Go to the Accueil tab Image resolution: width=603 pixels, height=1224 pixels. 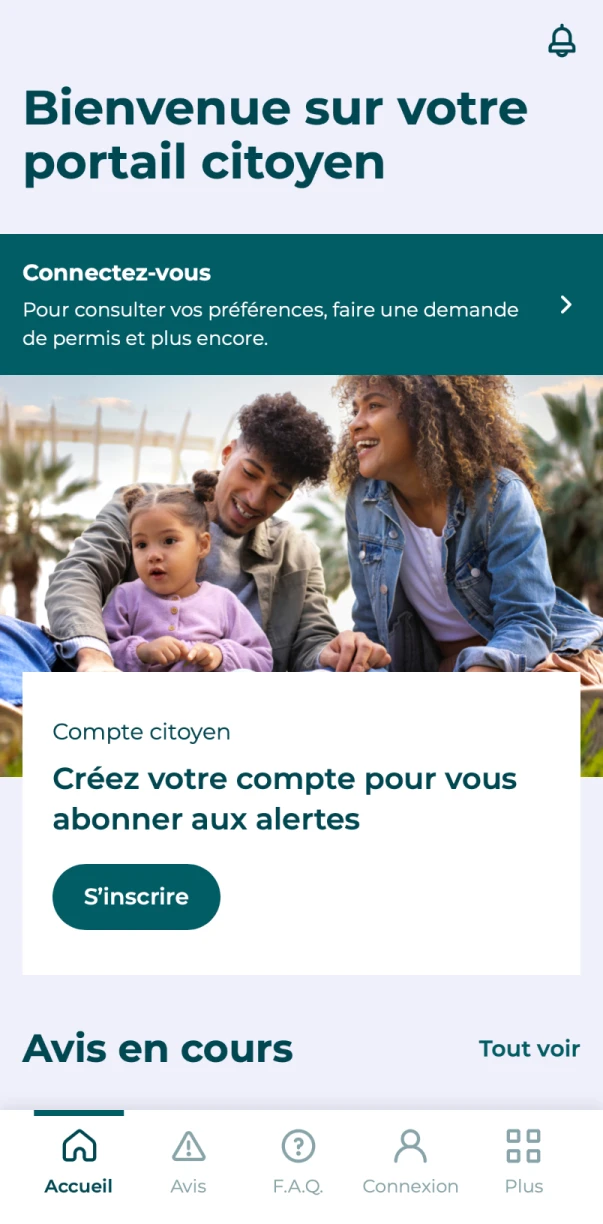click(79, 1162)
